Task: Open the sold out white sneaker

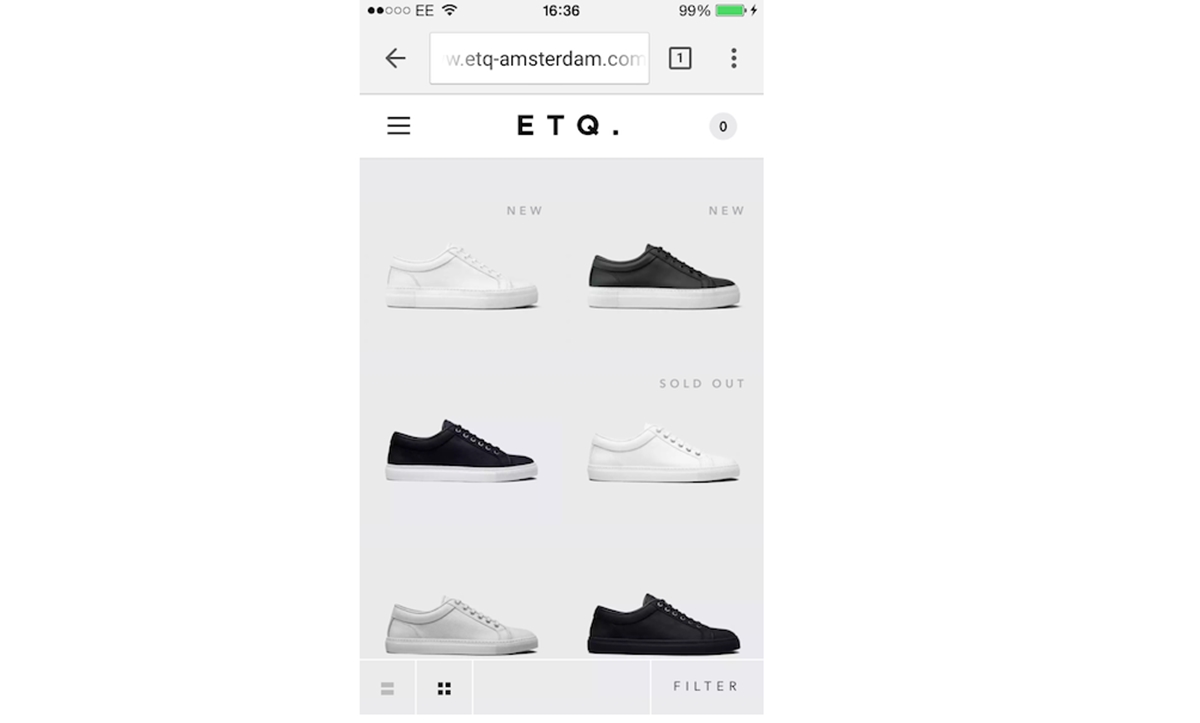Action: click(x=664, y=455)
